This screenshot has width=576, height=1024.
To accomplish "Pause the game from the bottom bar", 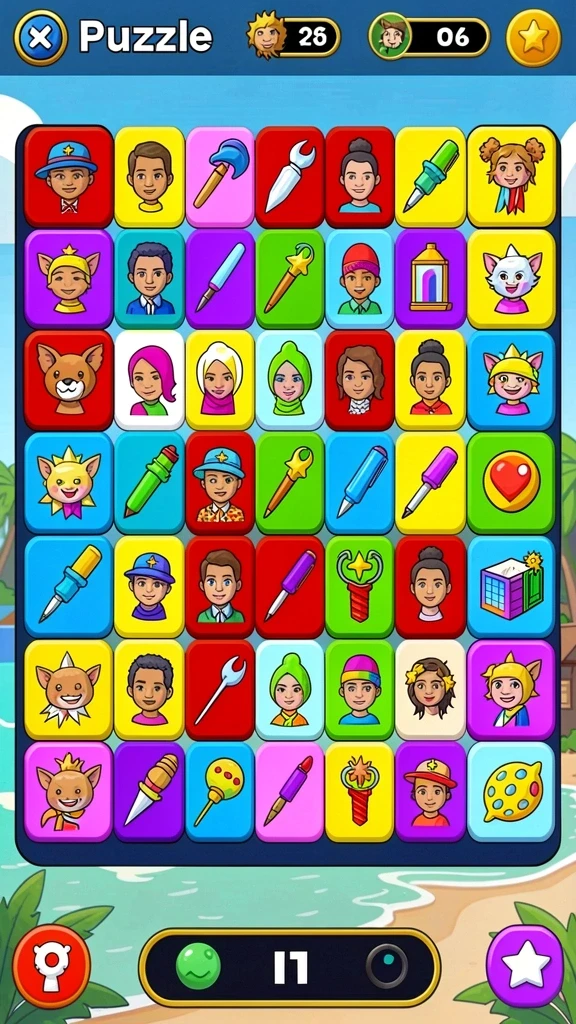I will pyautogui.click(x=291, y=967).
